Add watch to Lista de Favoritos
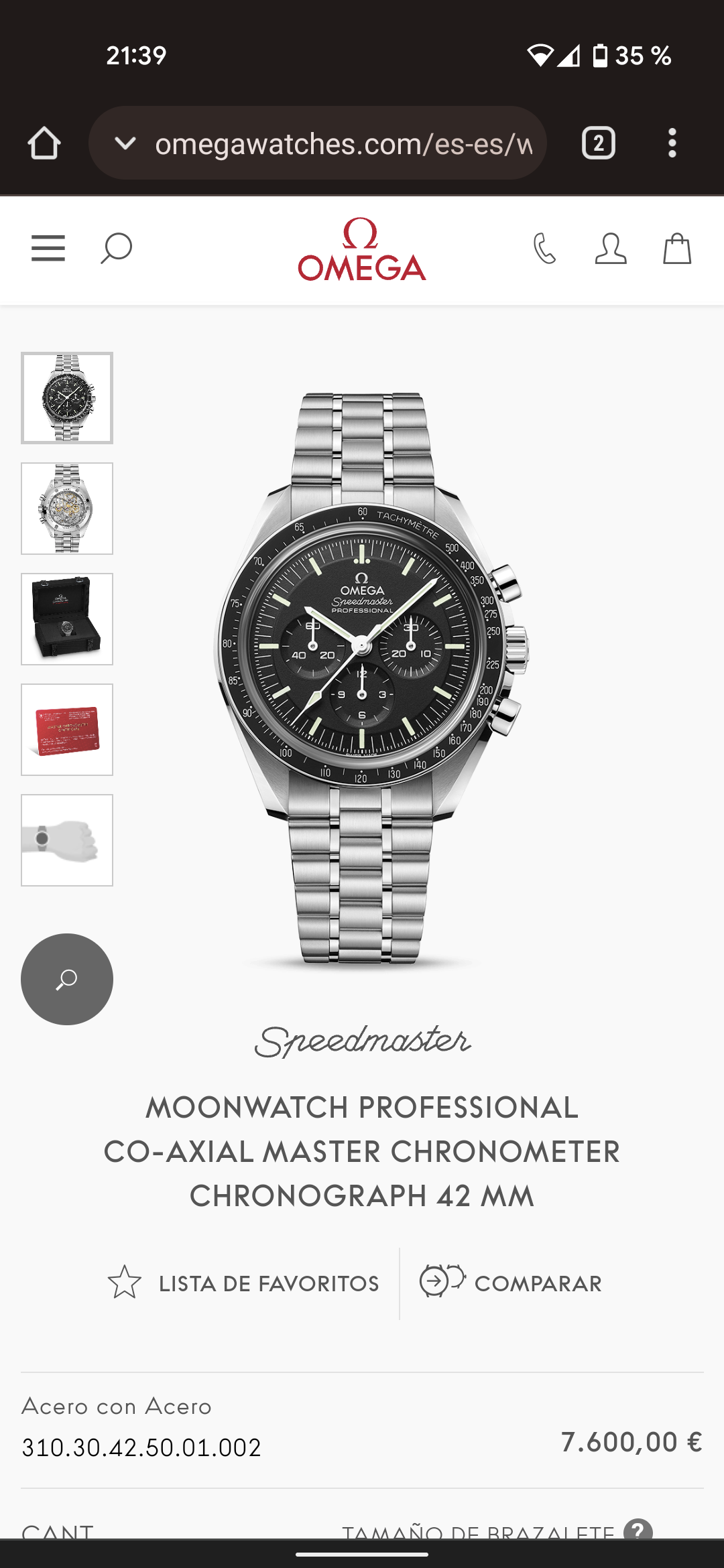This screenshot has width=724, height=1568. click(x=244, y=1283)
